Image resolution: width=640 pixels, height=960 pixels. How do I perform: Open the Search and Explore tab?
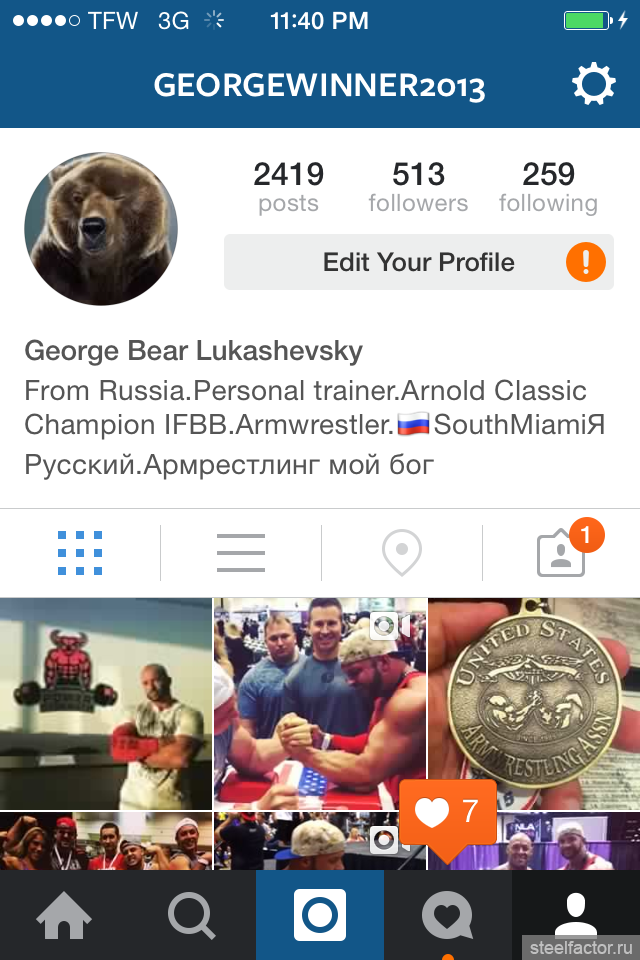[x=192, y=915]
